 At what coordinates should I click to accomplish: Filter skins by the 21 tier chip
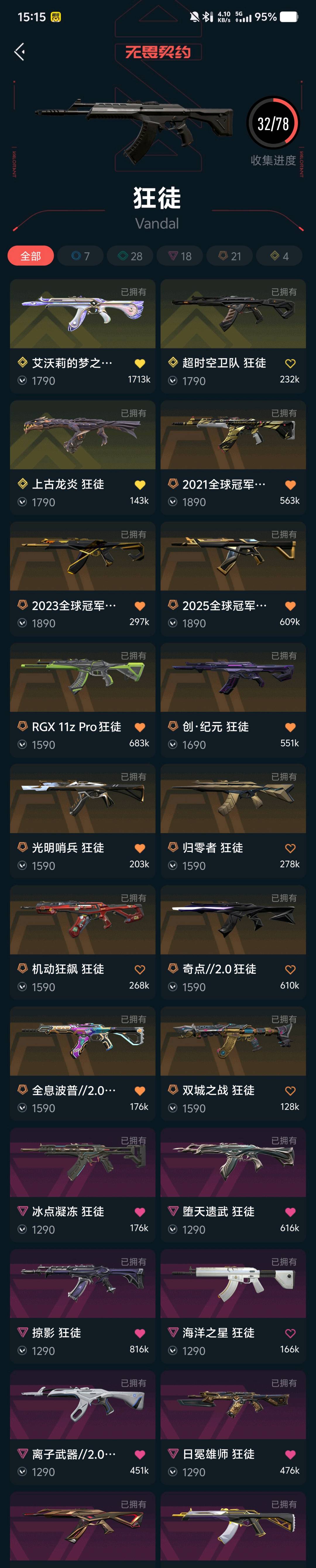(230, 256)
